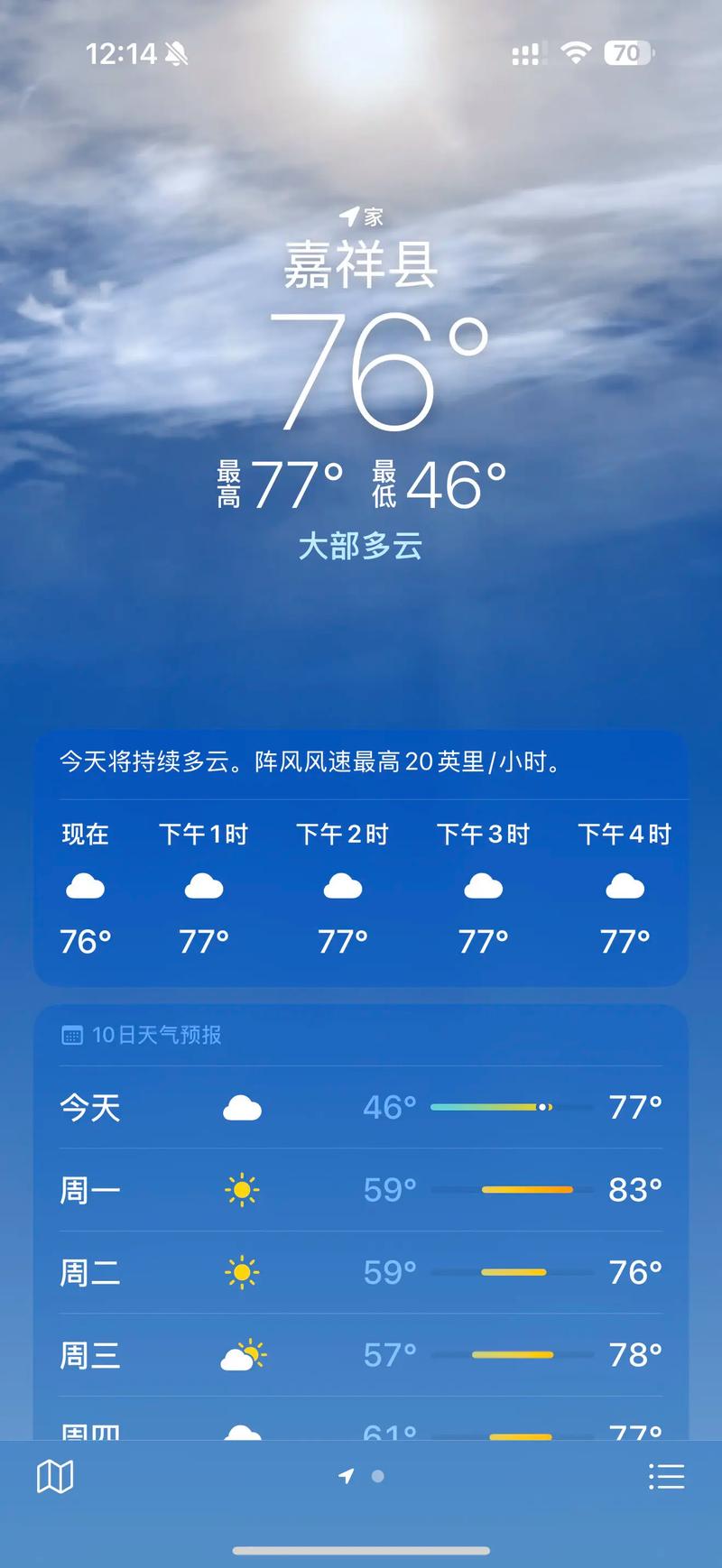Tap the location arrow next to 家
The width and height of the screenshot is (722, 1568).
tap(347, 215)
